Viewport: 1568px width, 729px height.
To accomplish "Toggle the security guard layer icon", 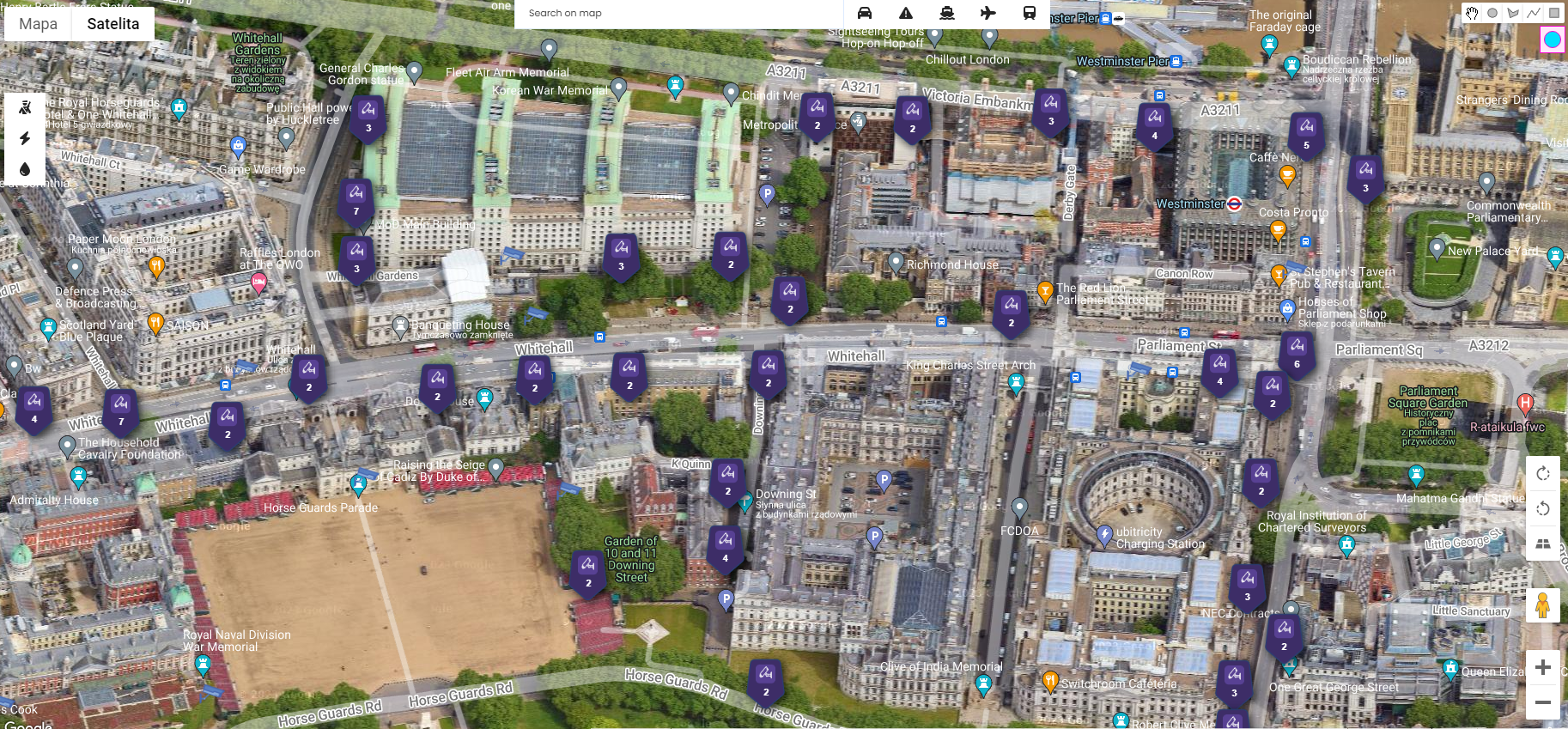I will pos(25,107).
